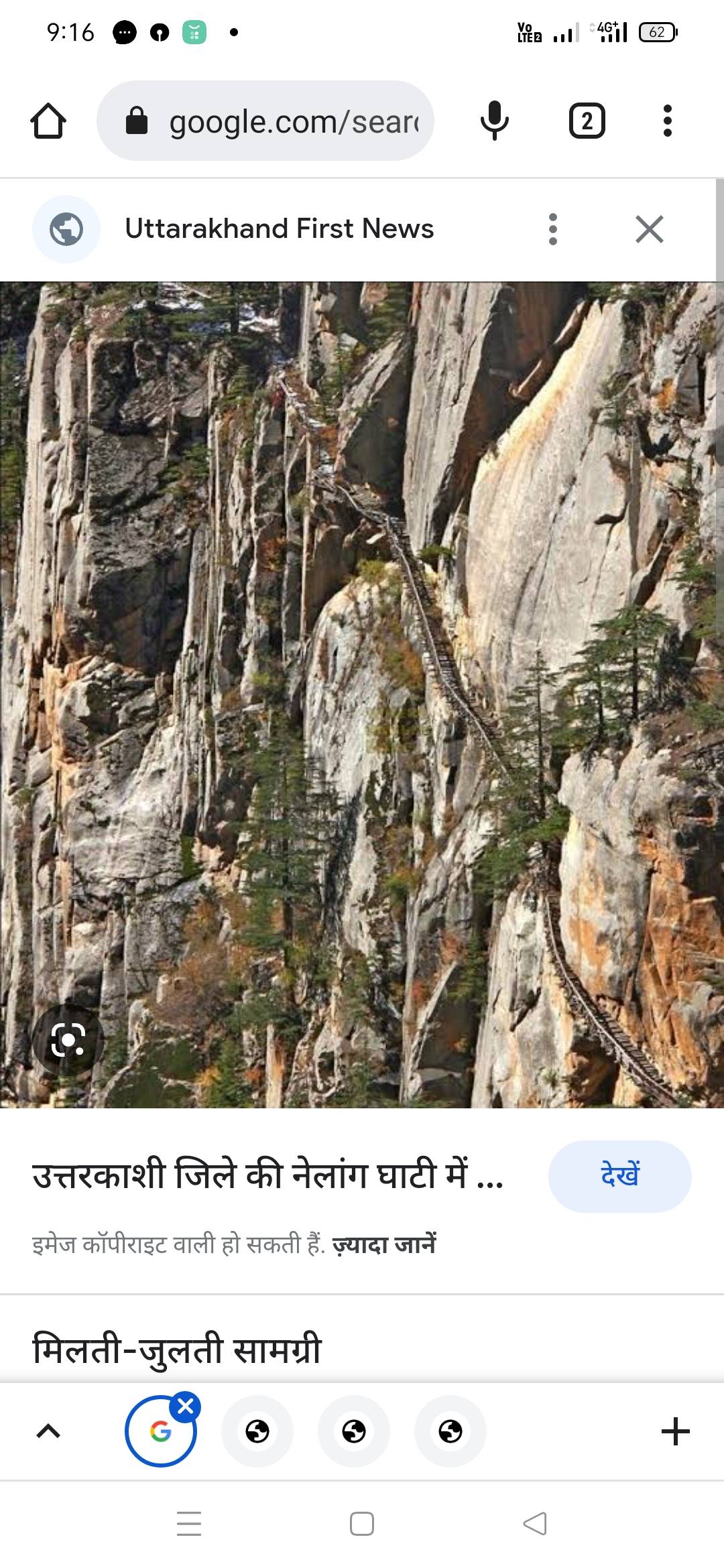Open options for Uttarakhand First News result

tap(553, 229)
